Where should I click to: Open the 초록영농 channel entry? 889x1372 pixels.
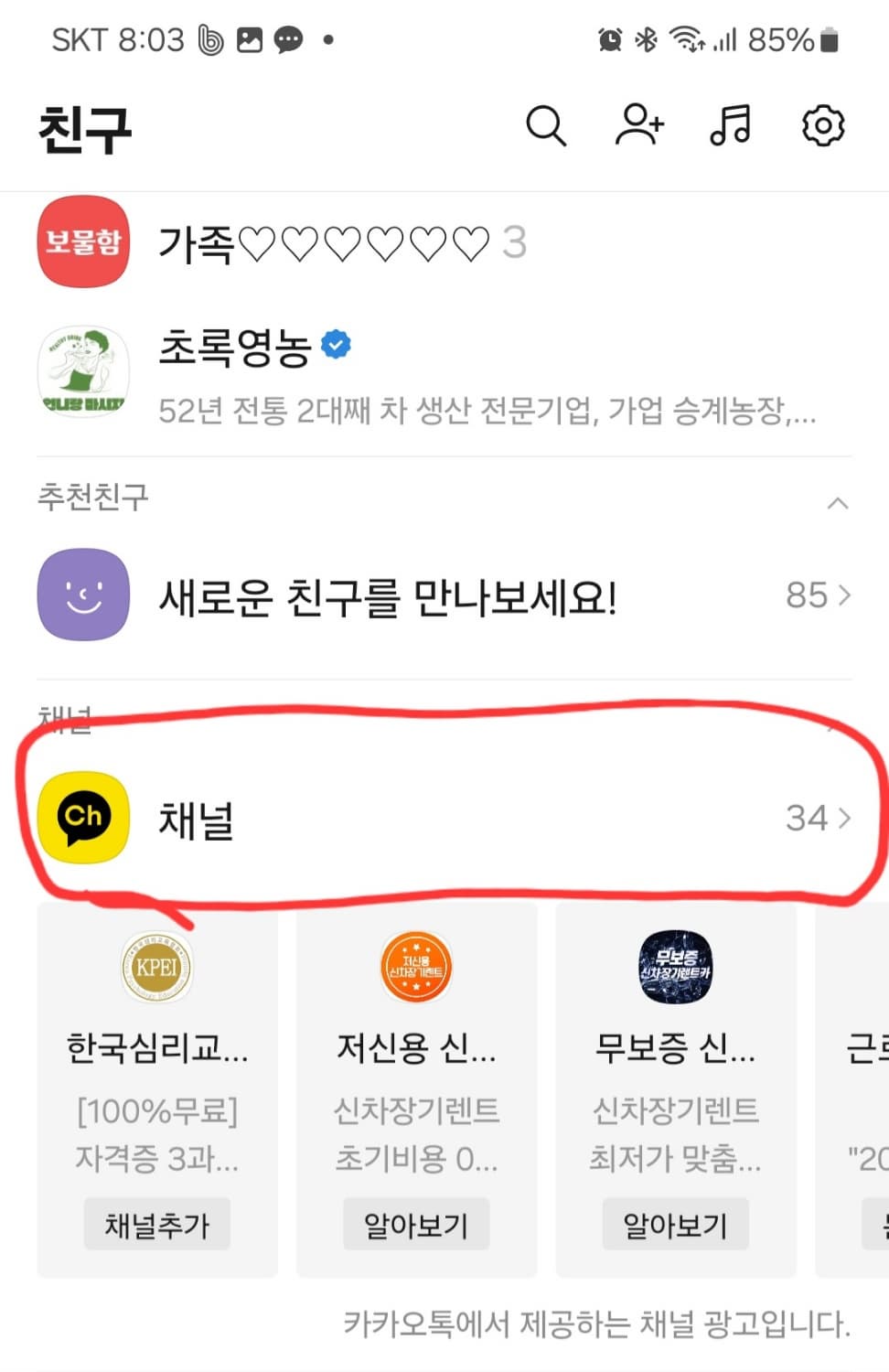366,375
